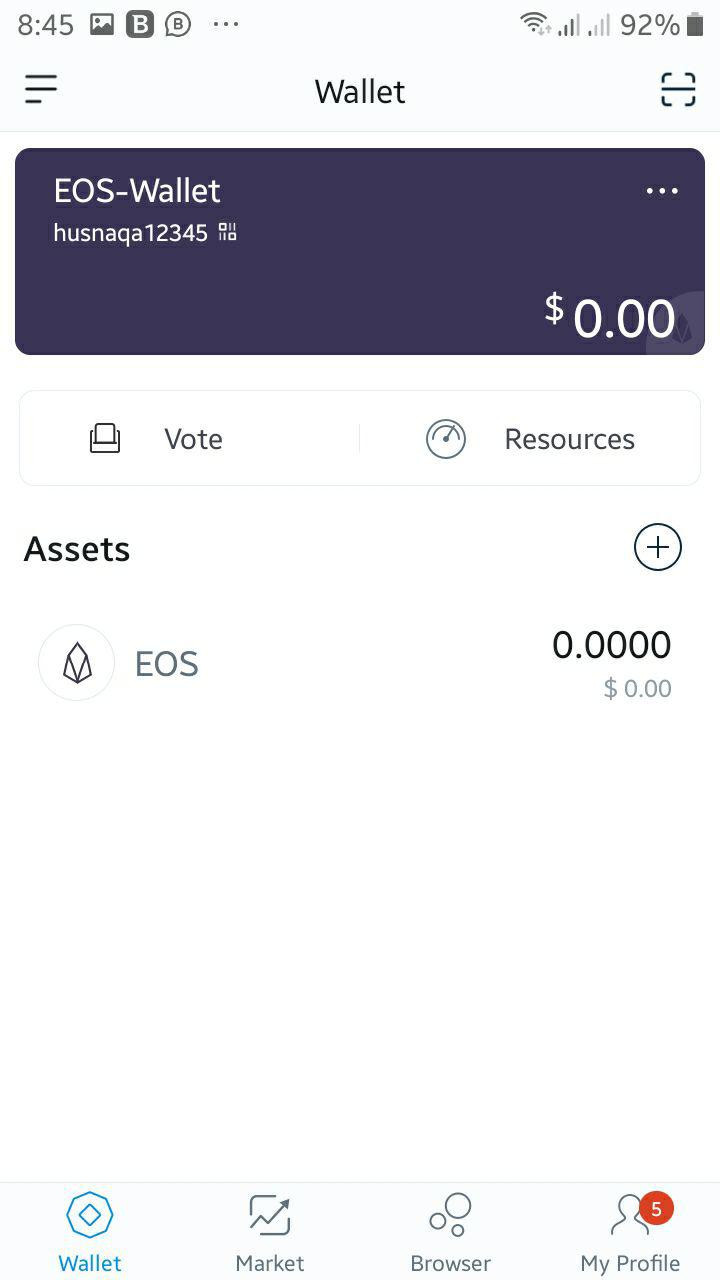This screenshot has width=720, height=1280.
Task: Open the EOS-Wallet three-dot options
Action: pyautogui.click(x=662, y=191)
